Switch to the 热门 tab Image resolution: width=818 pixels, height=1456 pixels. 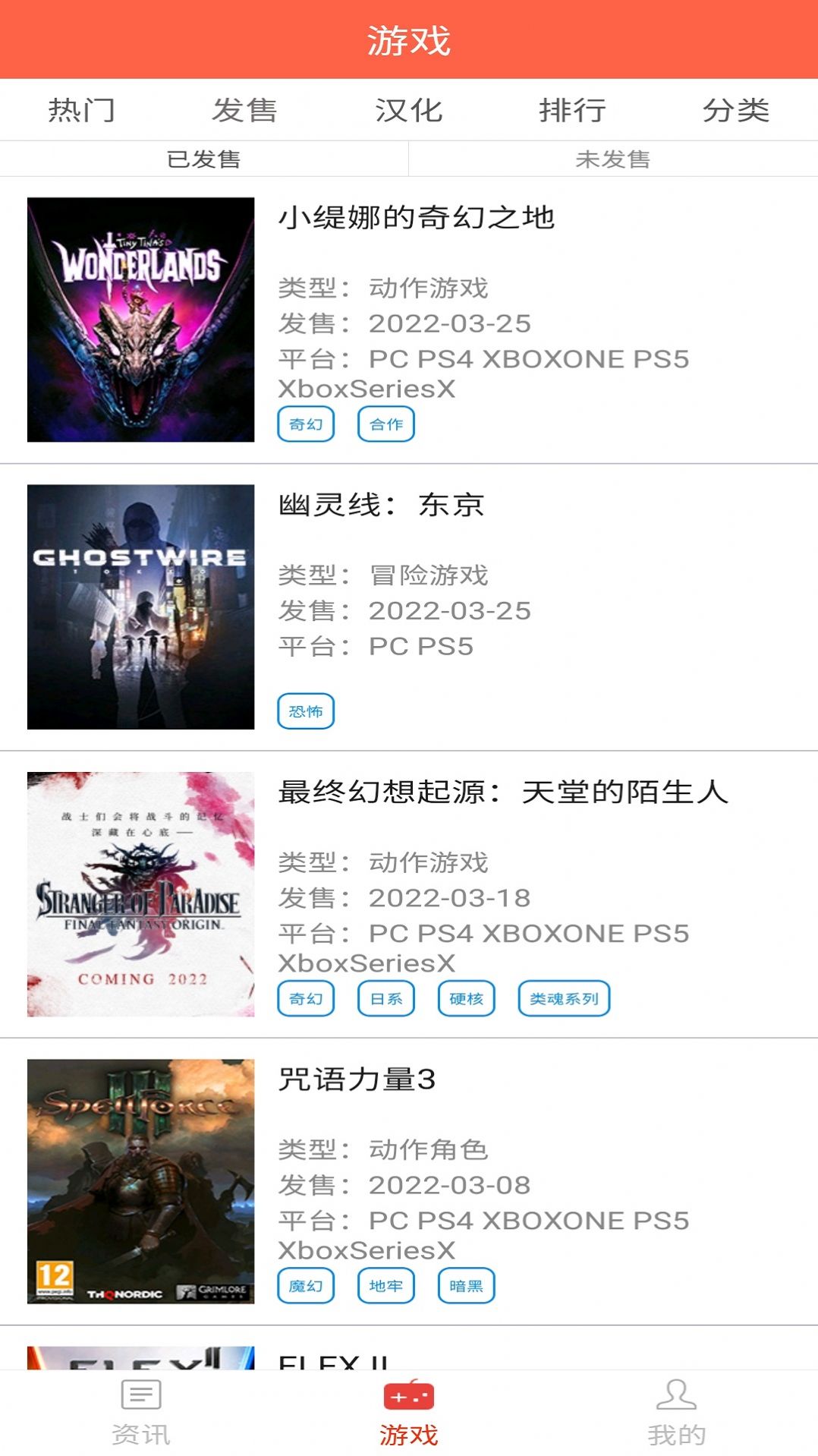[82, 110]
